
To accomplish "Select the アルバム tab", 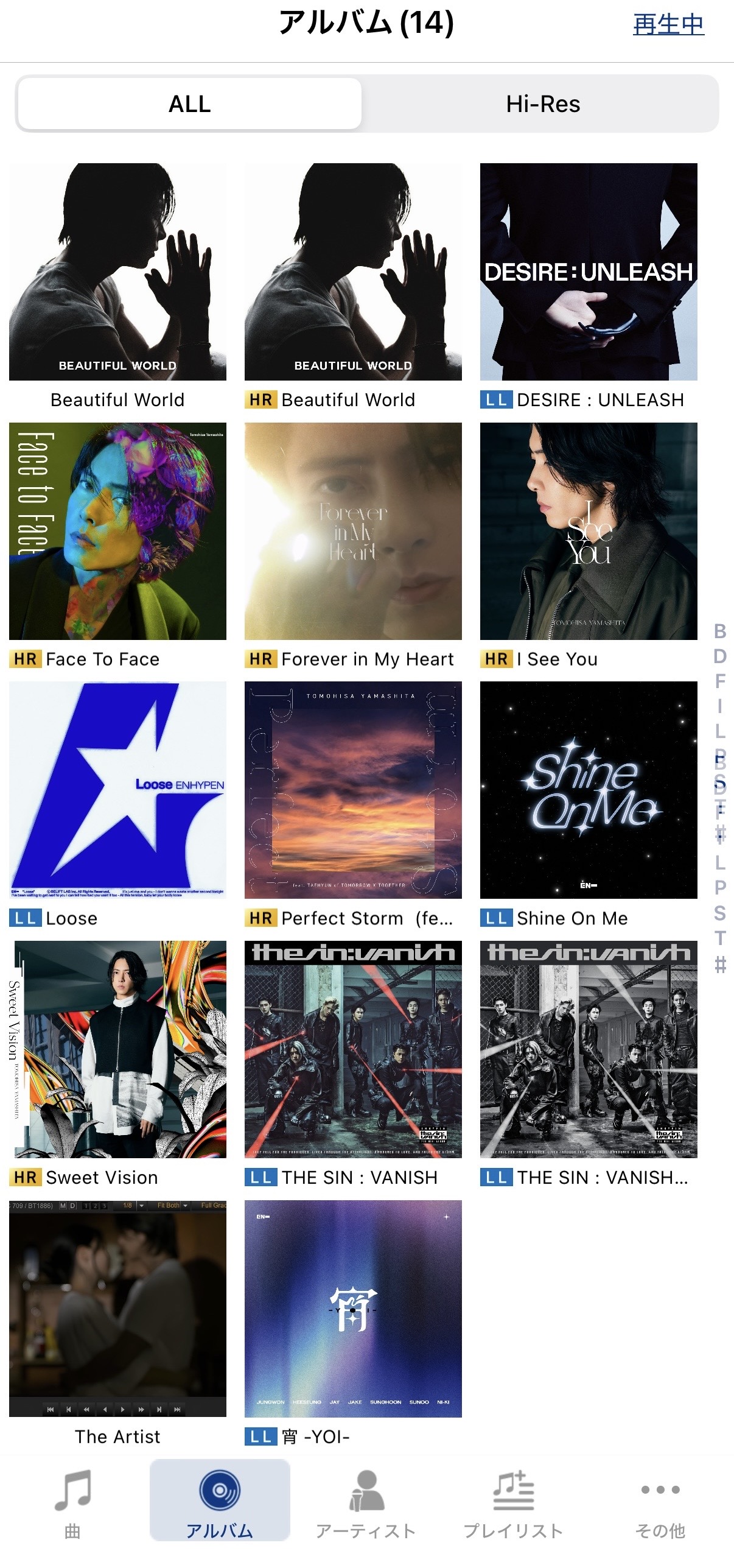I will (220, 1501).
